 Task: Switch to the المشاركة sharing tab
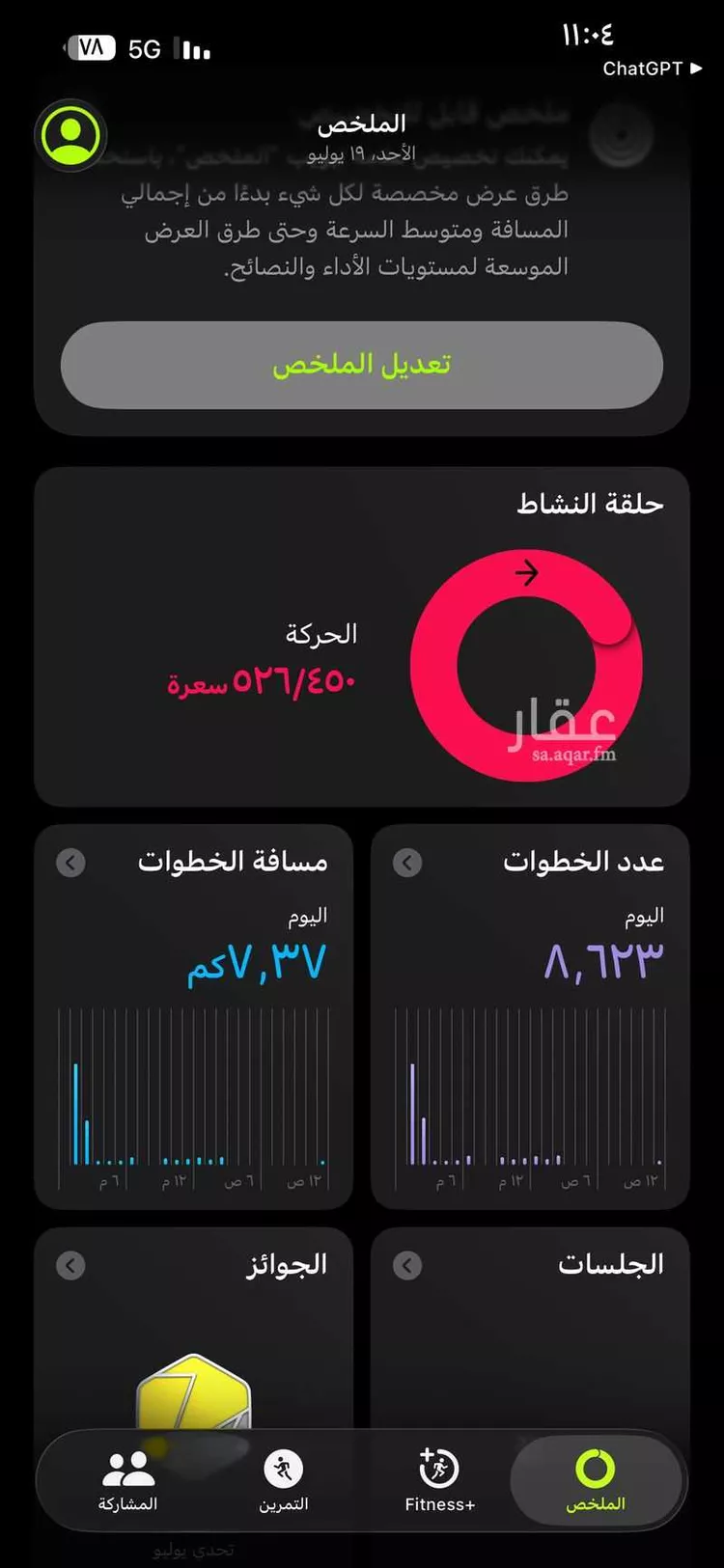[127, 1480]
